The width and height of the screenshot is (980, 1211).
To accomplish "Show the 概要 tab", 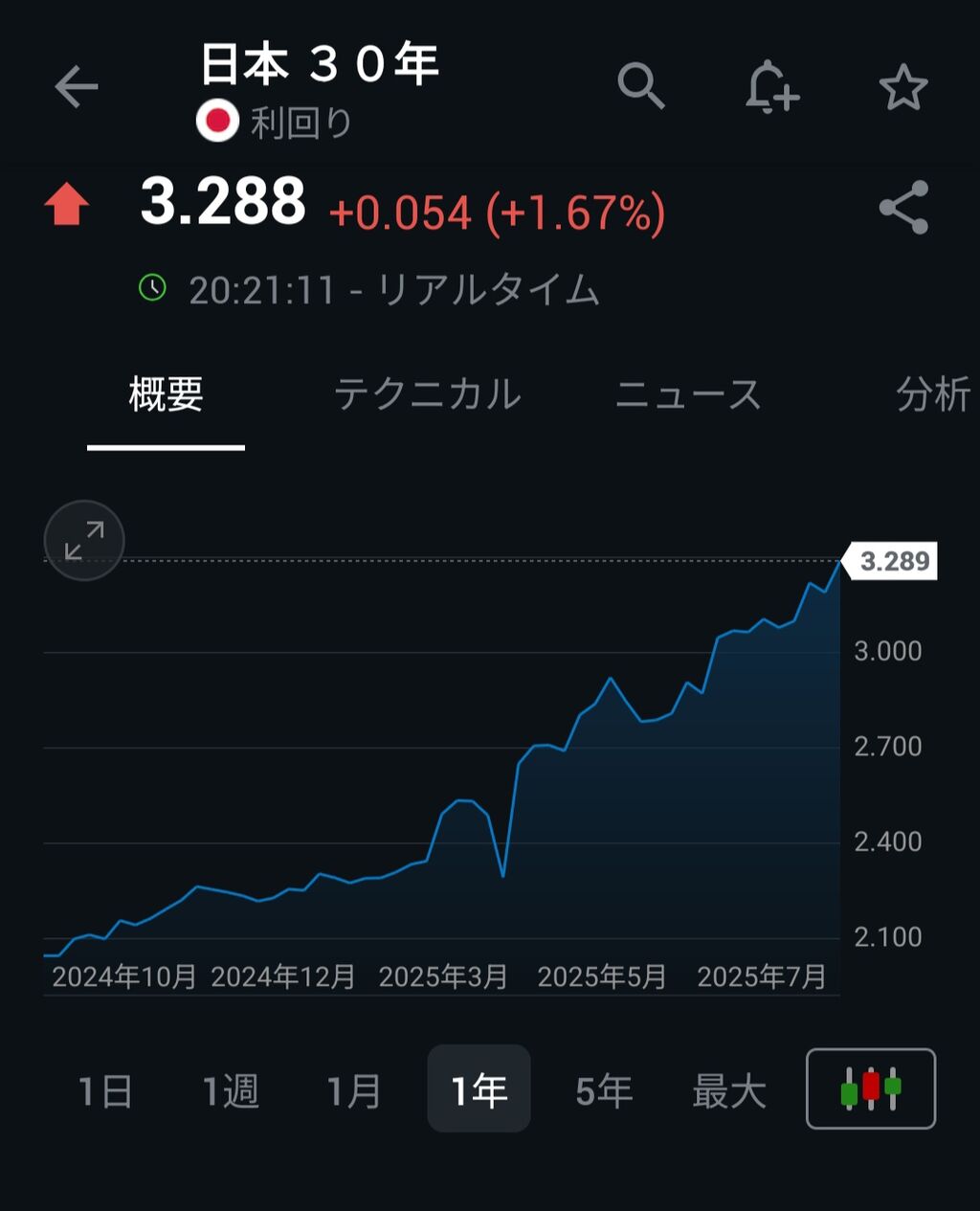I will click(x=166, y=394).
